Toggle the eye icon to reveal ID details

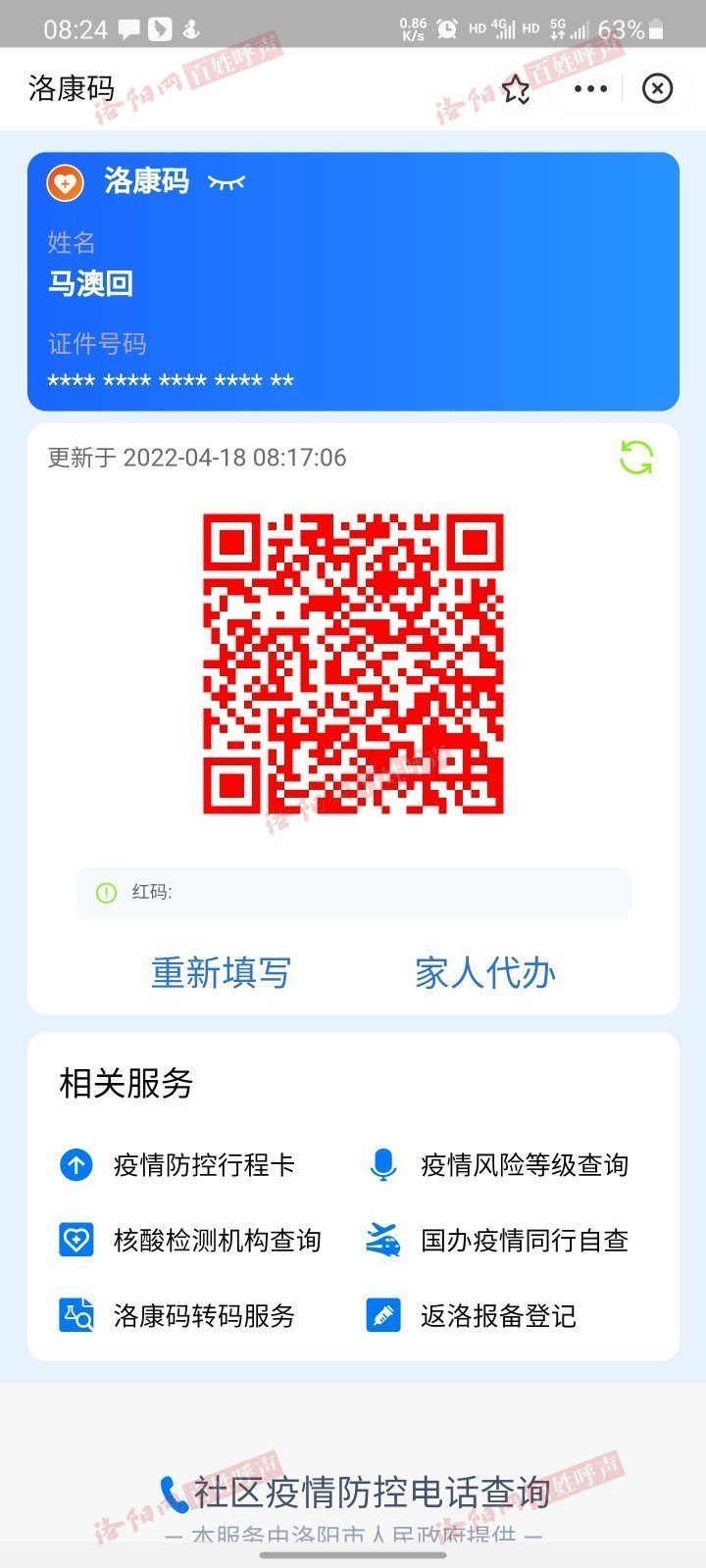[x=227, y=181]
